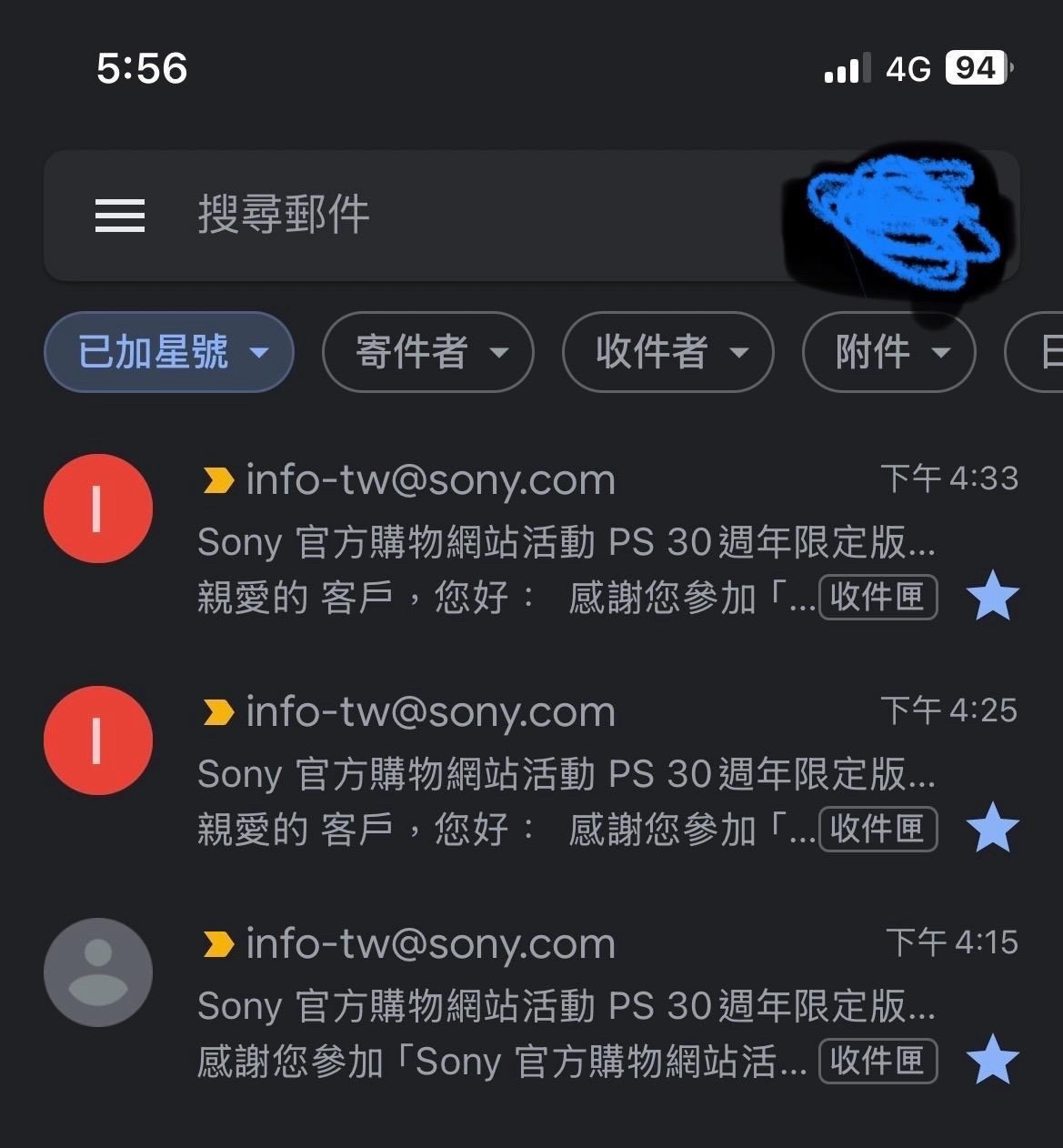Screen dimensions: 1063x1148
Task: Unstar the email from 下午 4:25
Action: pyautogui.click(x=992, y=829)
